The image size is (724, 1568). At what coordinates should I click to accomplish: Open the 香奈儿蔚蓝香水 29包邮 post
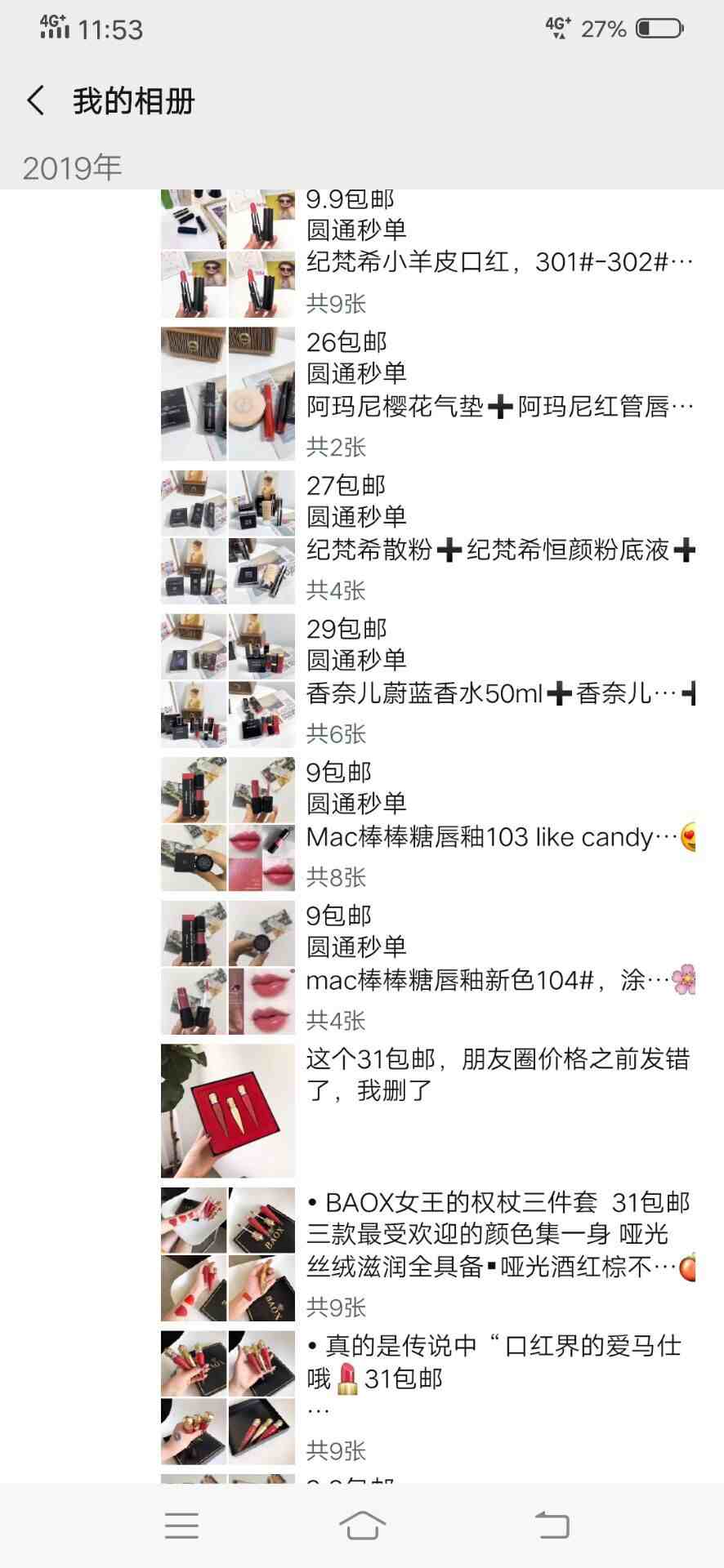(428, 681)
